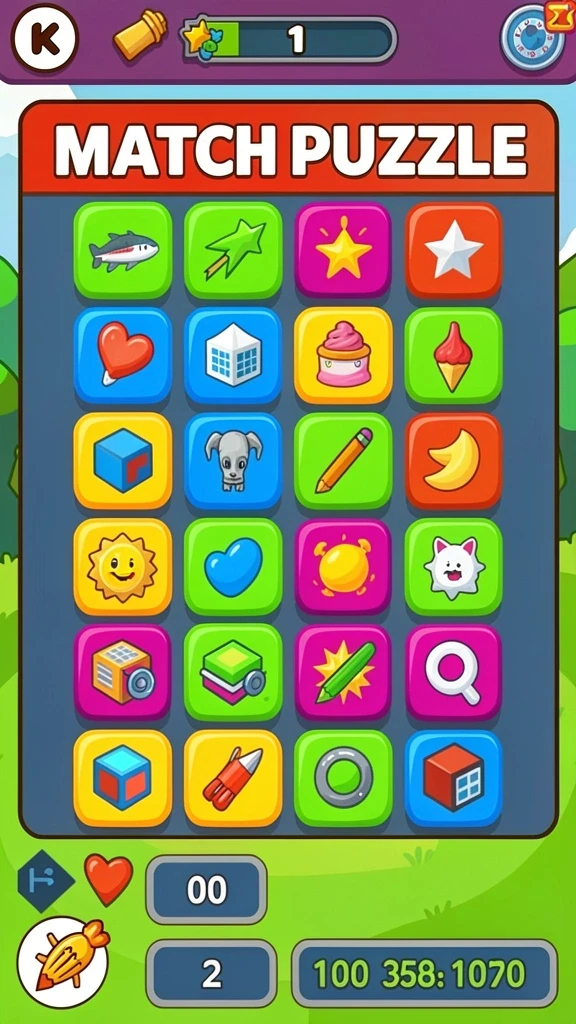Select the red heart tile

coord(123,356)
